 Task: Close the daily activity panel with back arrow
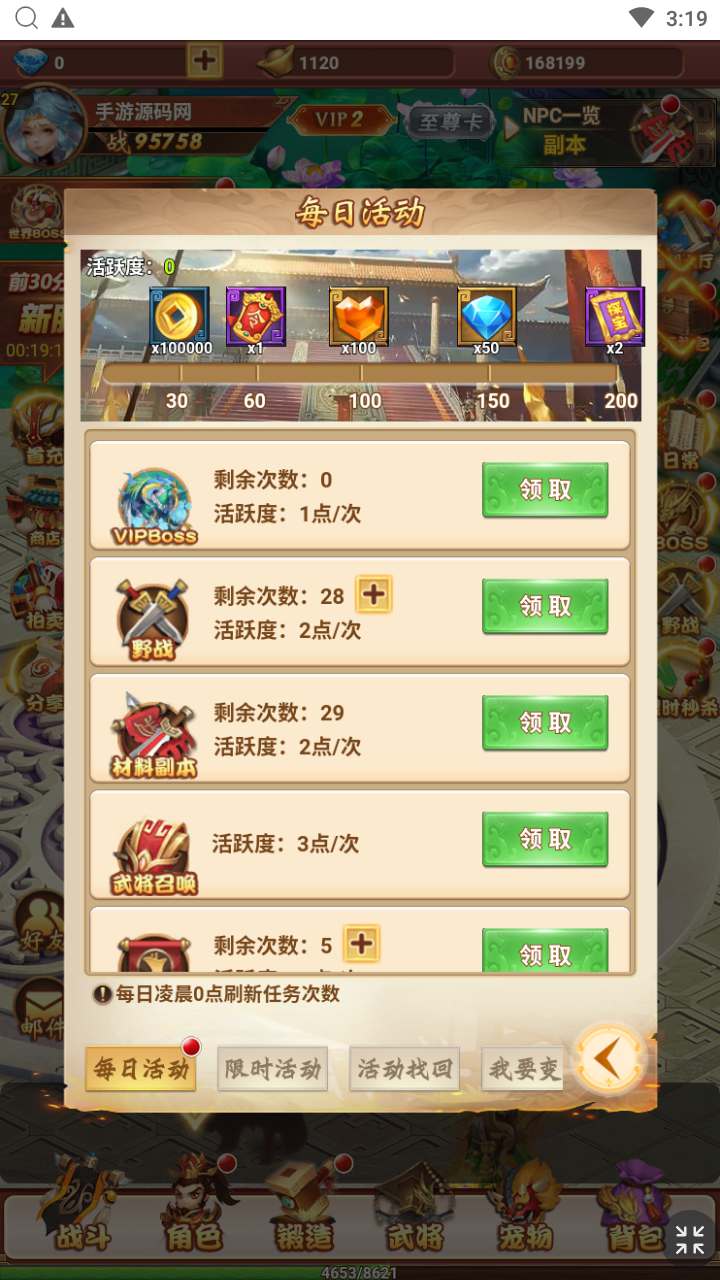(609, 1059)
